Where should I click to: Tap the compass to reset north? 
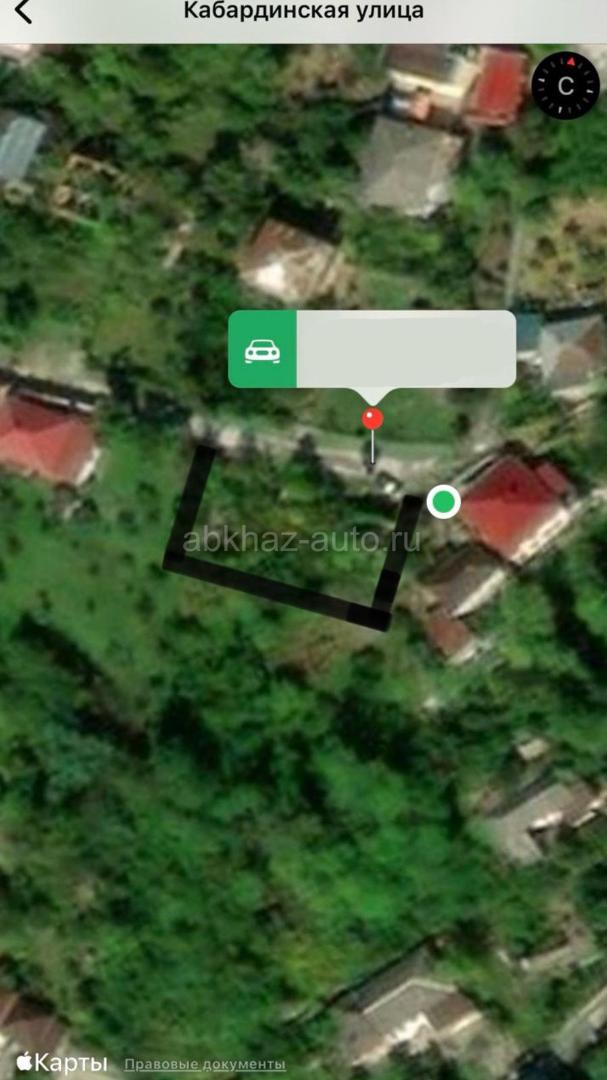coord(565,85)
